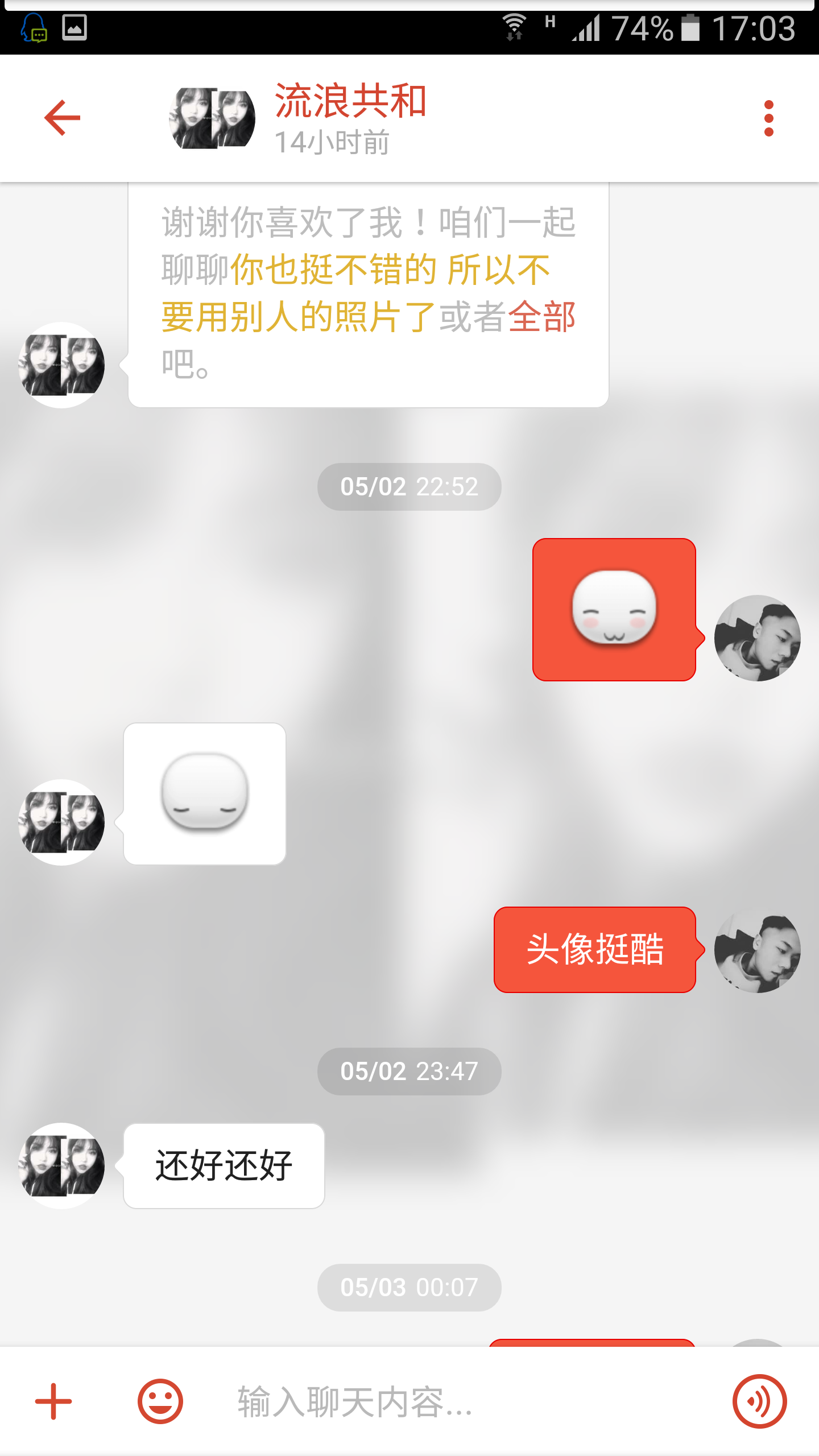Tap the red 全部 link
Screen dimensions: 819x1456
[x=541, y=317]
